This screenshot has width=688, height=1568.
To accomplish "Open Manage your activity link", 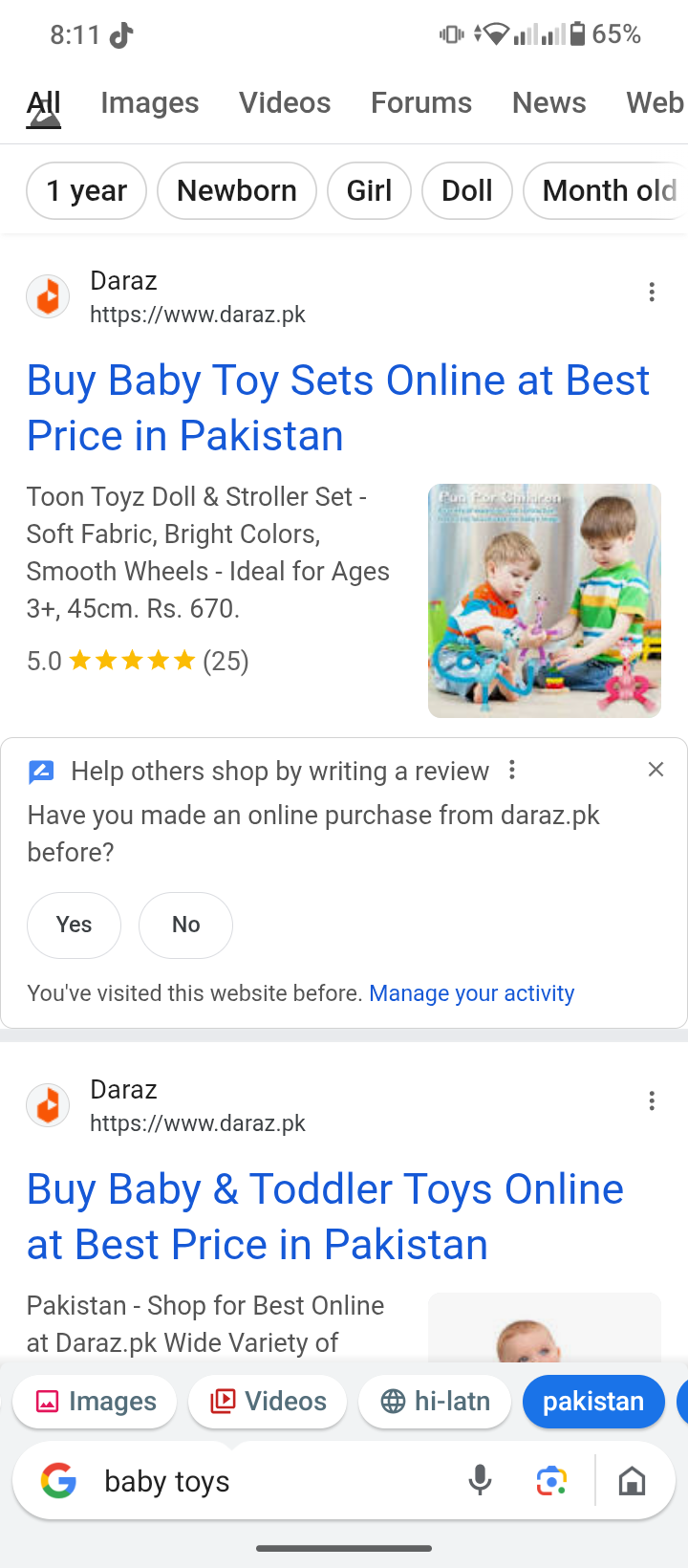I will point(472,993).
